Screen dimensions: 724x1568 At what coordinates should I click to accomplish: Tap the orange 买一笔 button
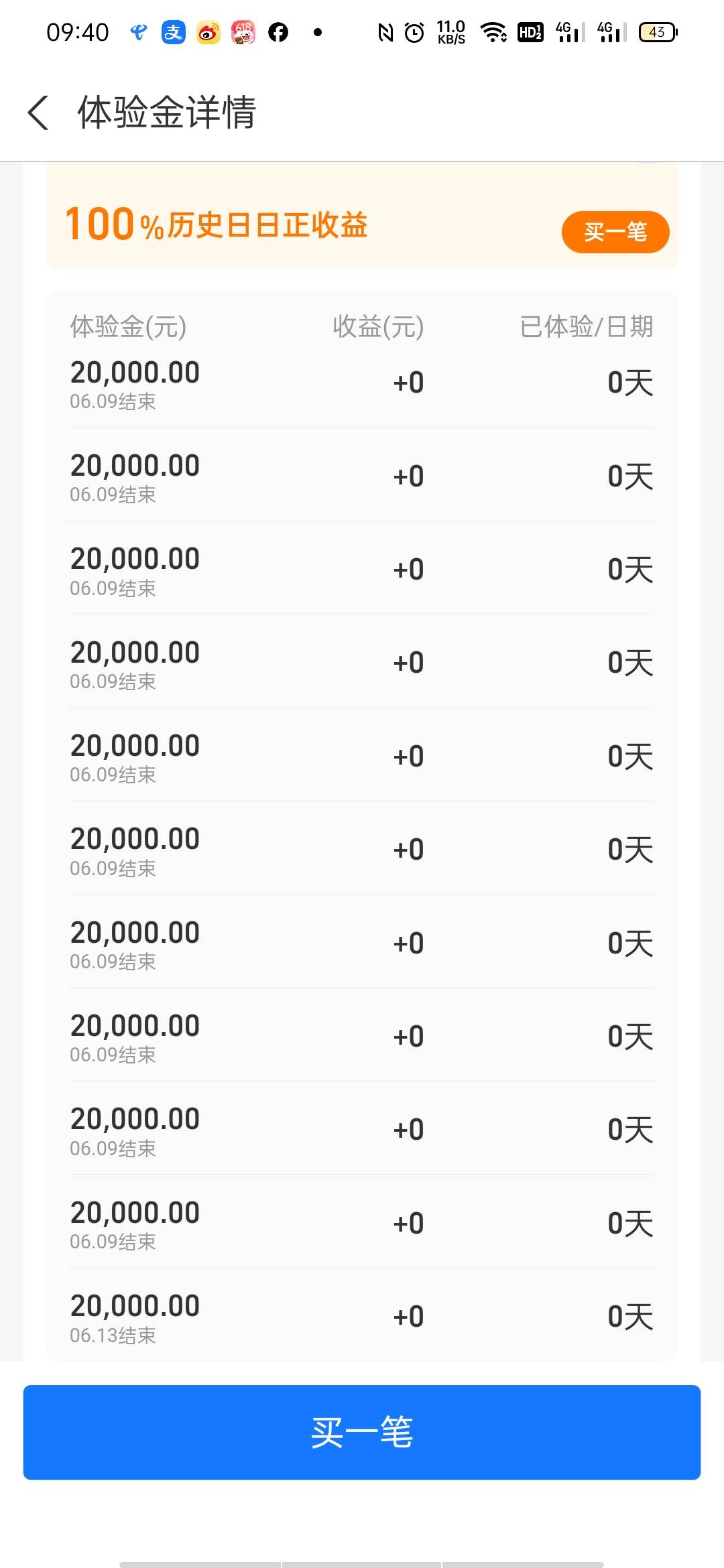click(x=615, y=232)
